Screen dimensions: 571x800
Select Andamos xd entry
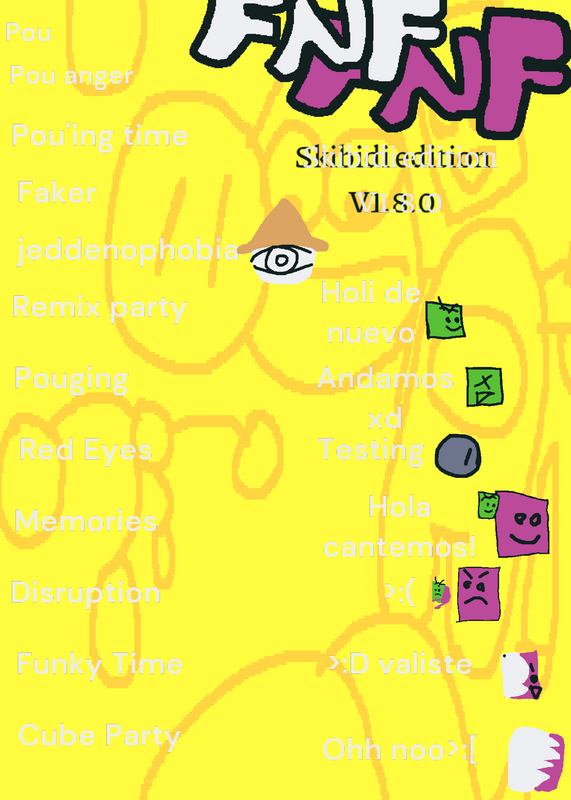click(385, 398)
